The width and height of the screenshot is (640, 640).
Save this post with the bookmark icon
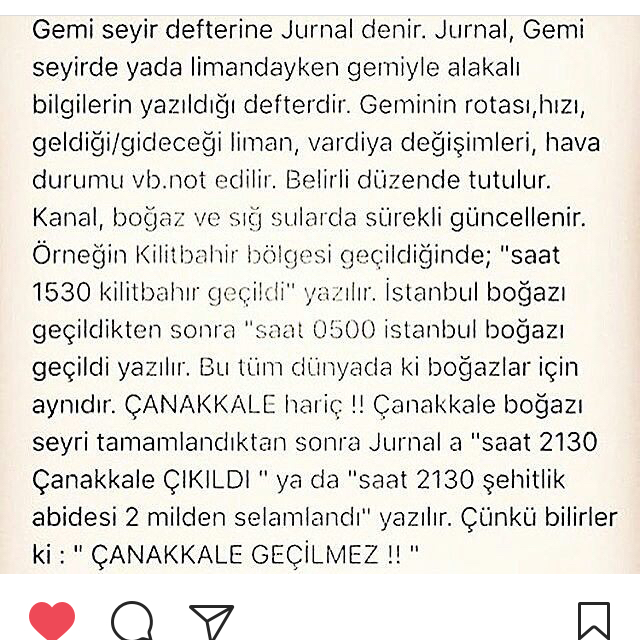point(594,622)
